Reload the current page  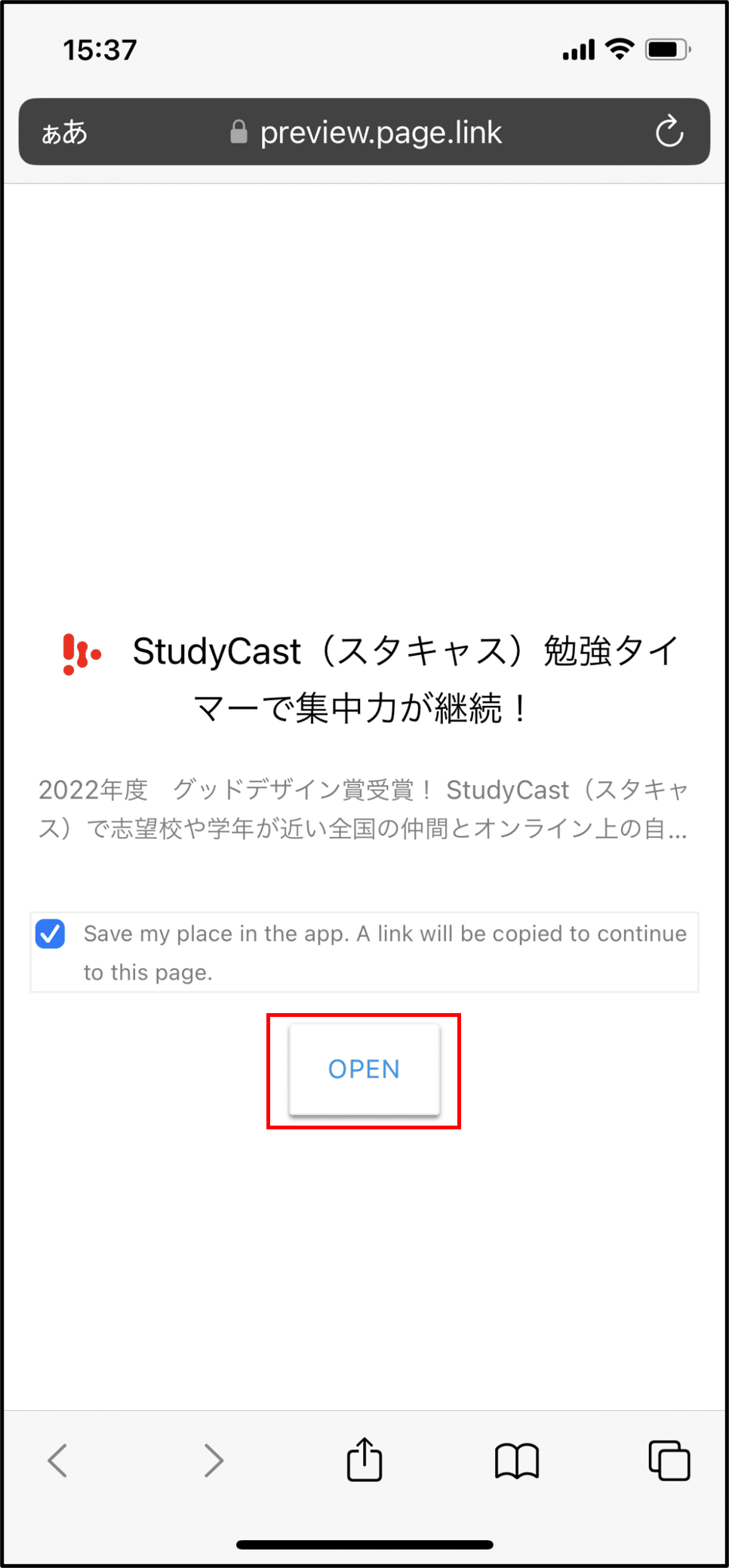[669, 132]
